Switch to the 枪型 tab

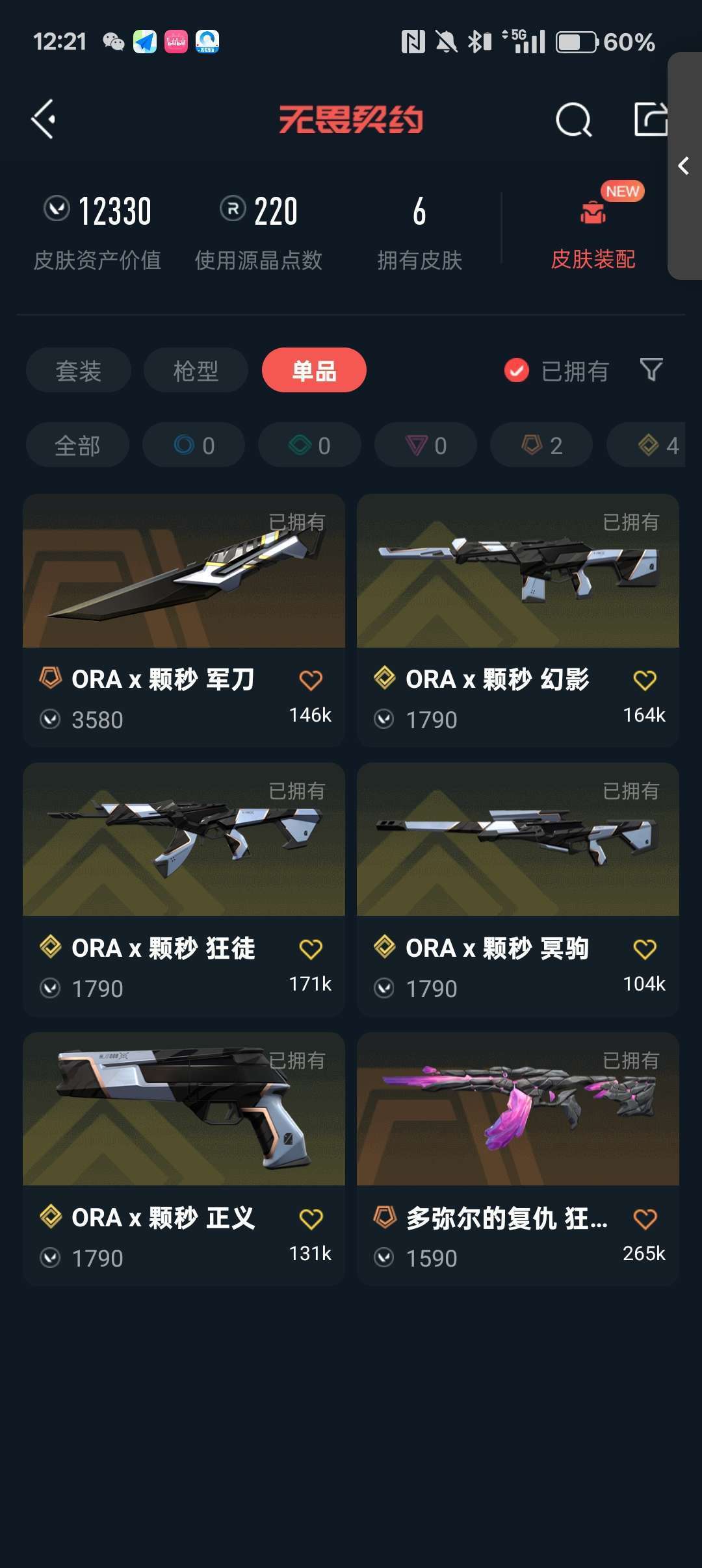point(195,370)
